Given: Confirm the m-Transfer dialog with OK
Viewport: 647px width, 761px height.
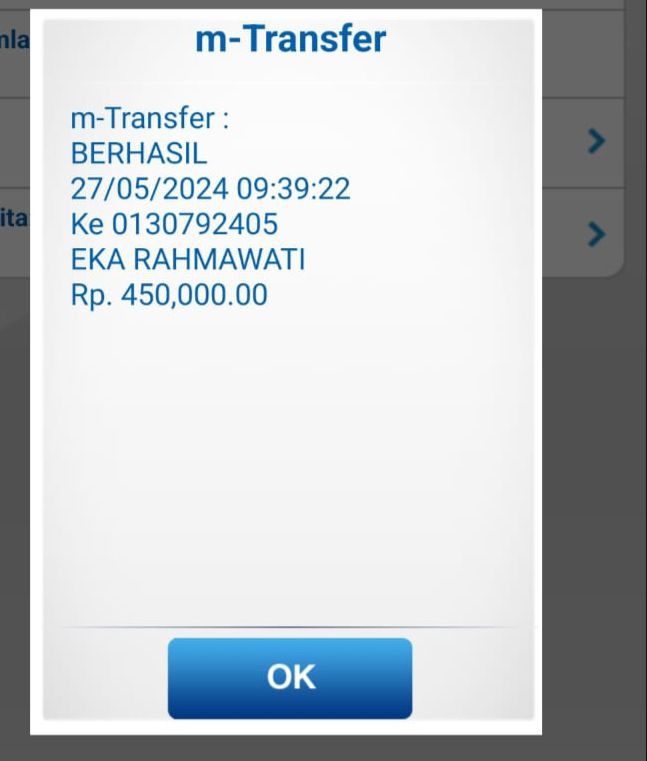Looking at the screenshot, I should pos(290,677).
